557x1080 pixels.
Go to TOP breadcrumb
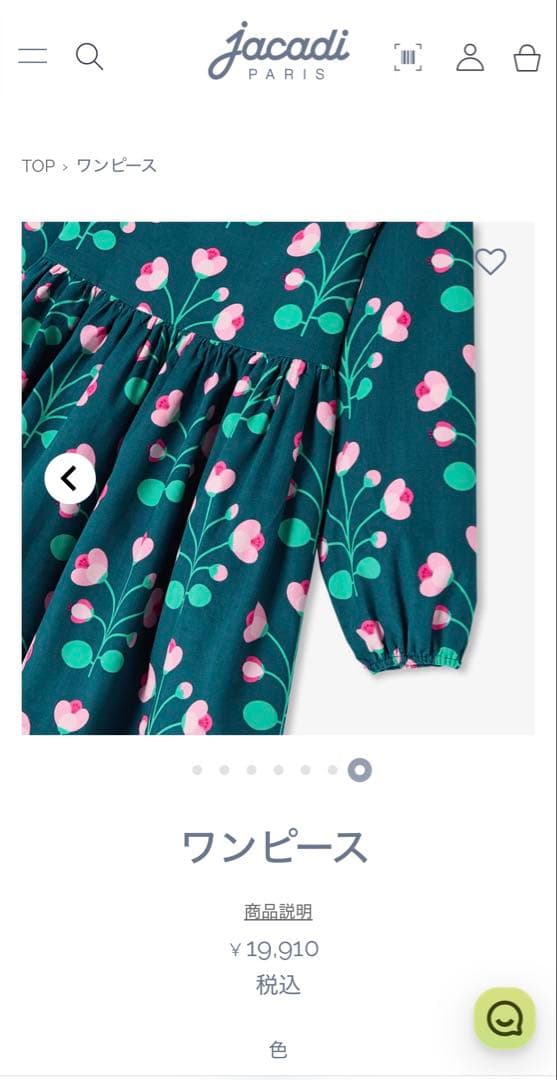(38, 166)
